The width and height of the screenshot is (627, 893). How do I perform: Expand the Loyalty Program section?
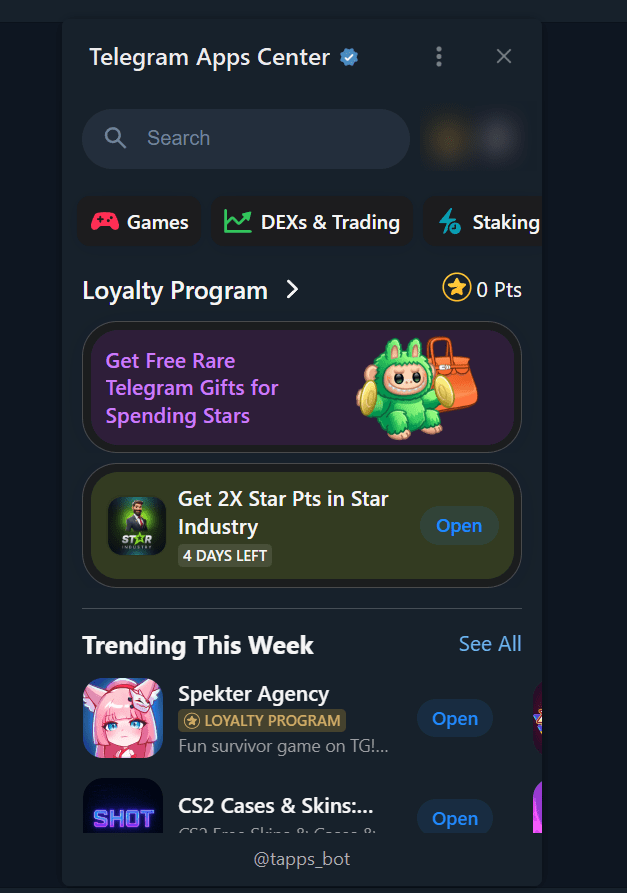click(x=192, y=291)
